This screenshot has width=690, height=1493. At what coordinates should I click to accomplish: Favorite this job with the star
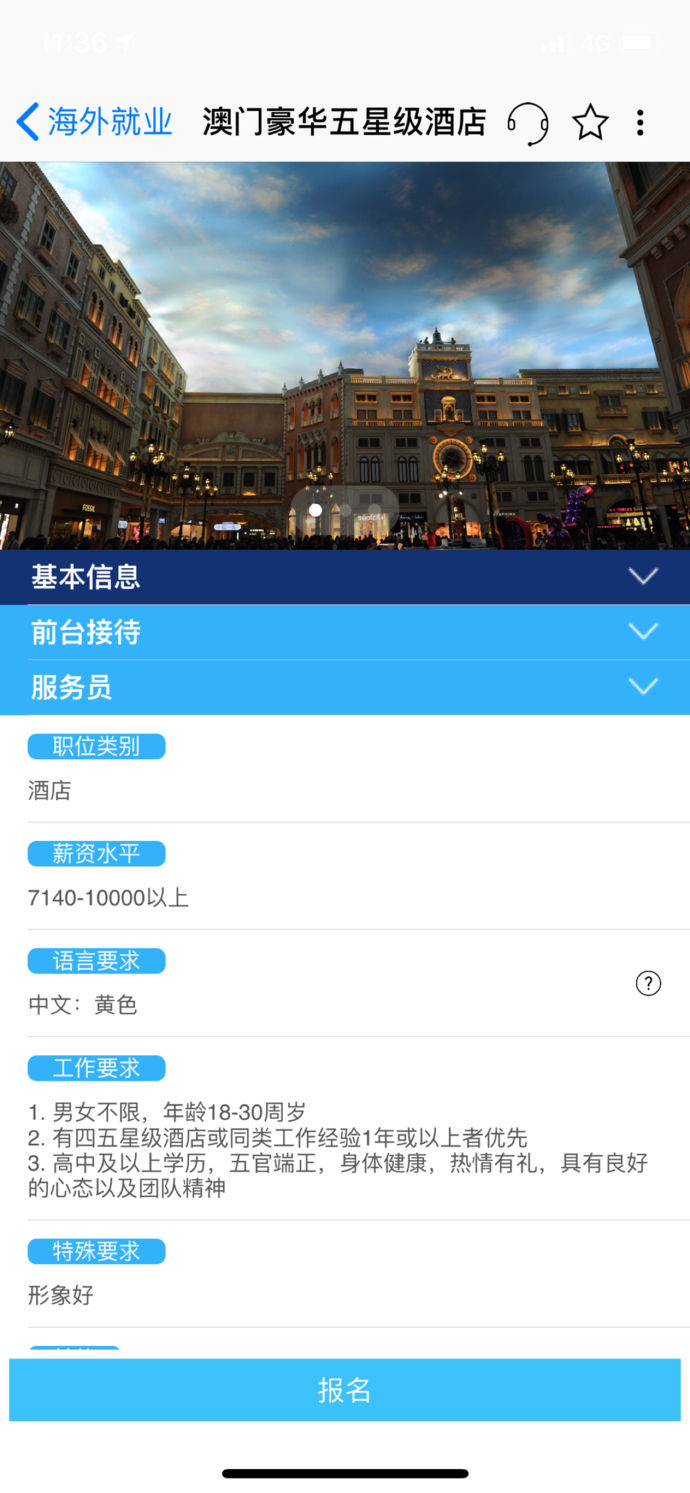coord(590,123)
